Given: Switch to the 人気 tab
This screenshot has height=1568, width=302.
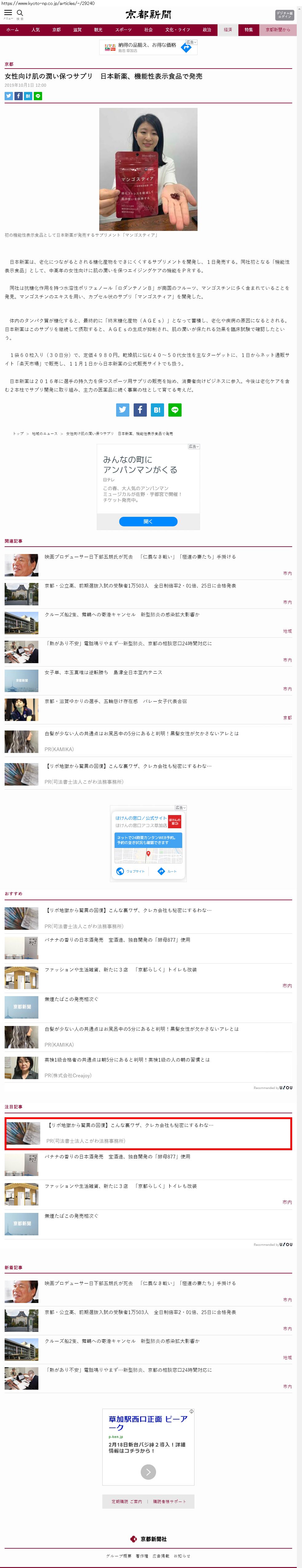Looking at the screenshot, I should click(x=36, y=30).
